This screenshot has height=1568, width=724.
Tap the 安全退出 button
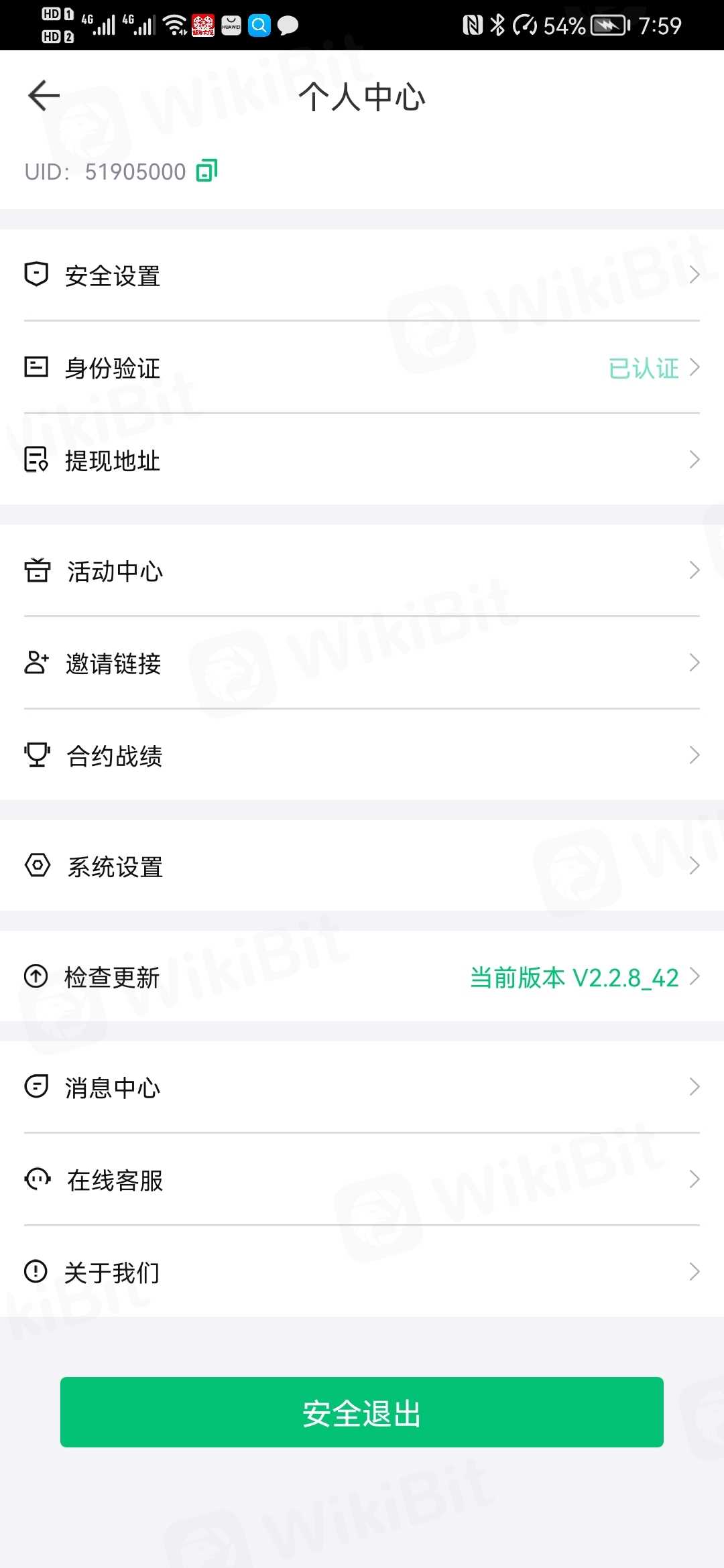tap(362, 1413)
